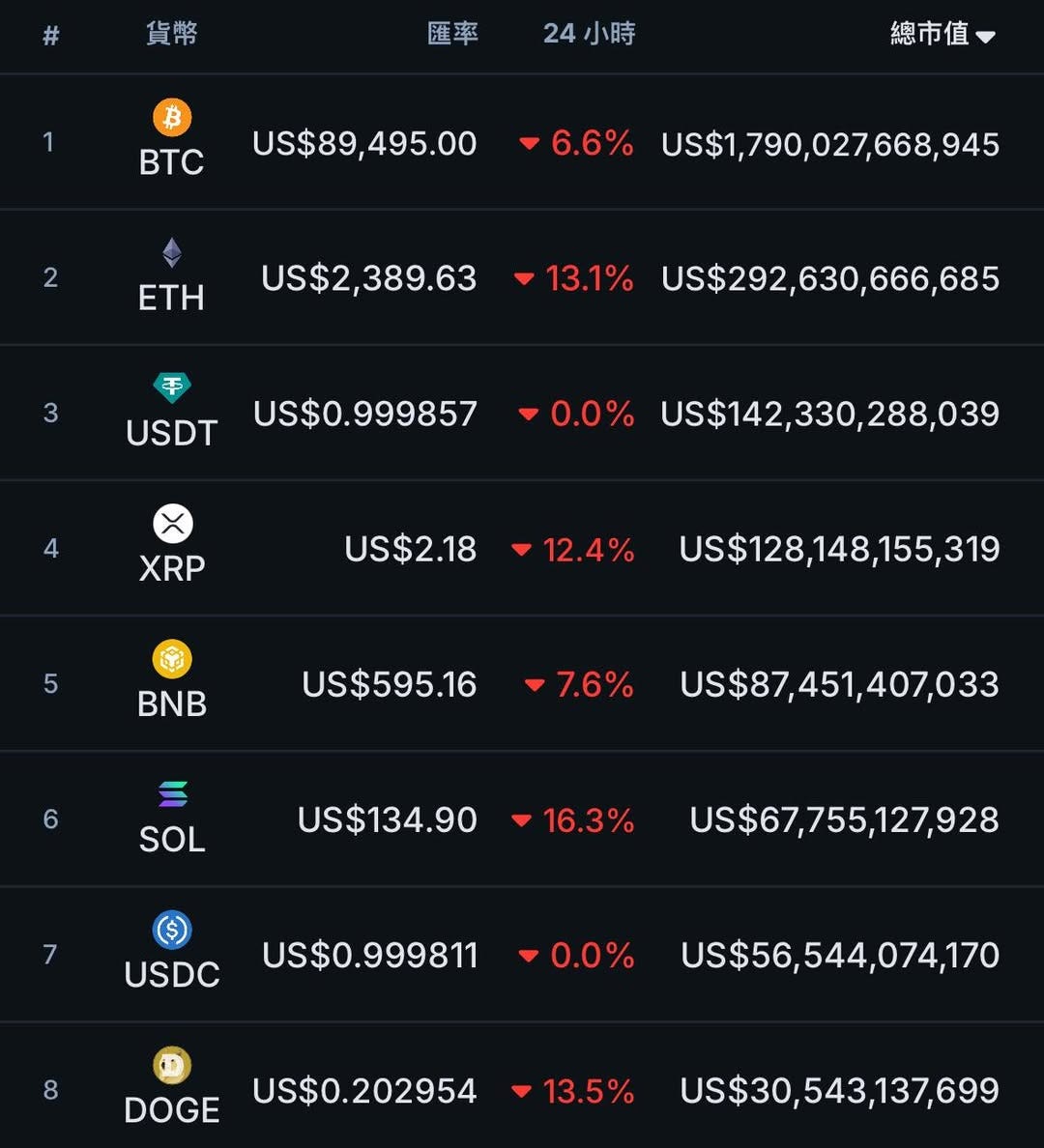Open the USDC row
This screenshot has height=1148, width=1044.
172,954
